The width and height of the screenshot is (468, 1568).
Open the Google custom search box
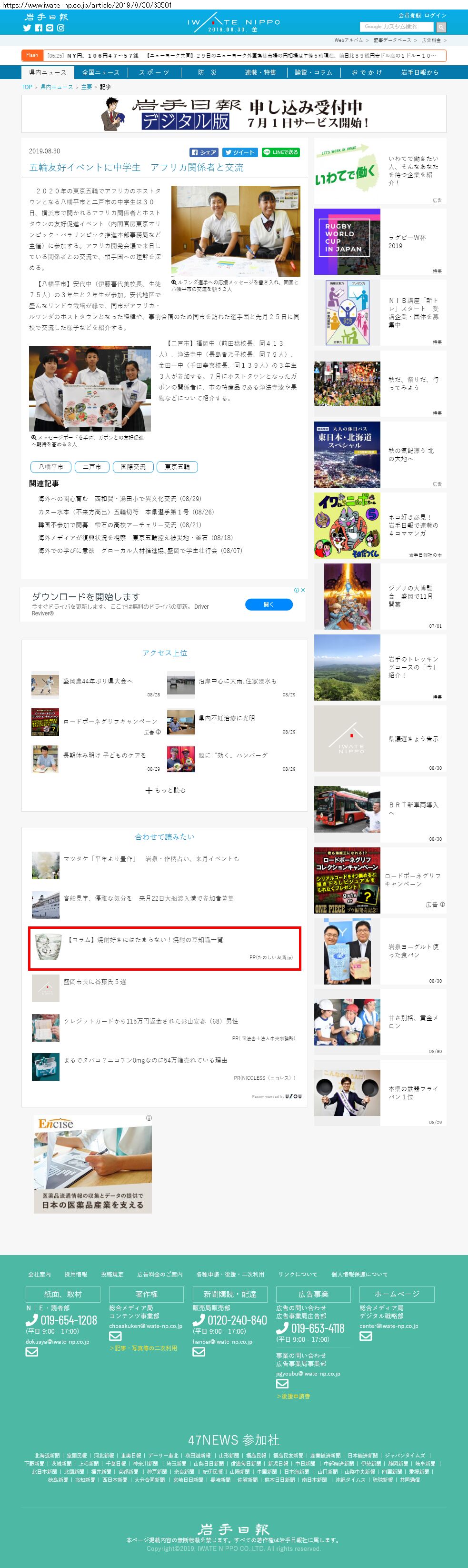pyautogui.click(x=396, y=27)
